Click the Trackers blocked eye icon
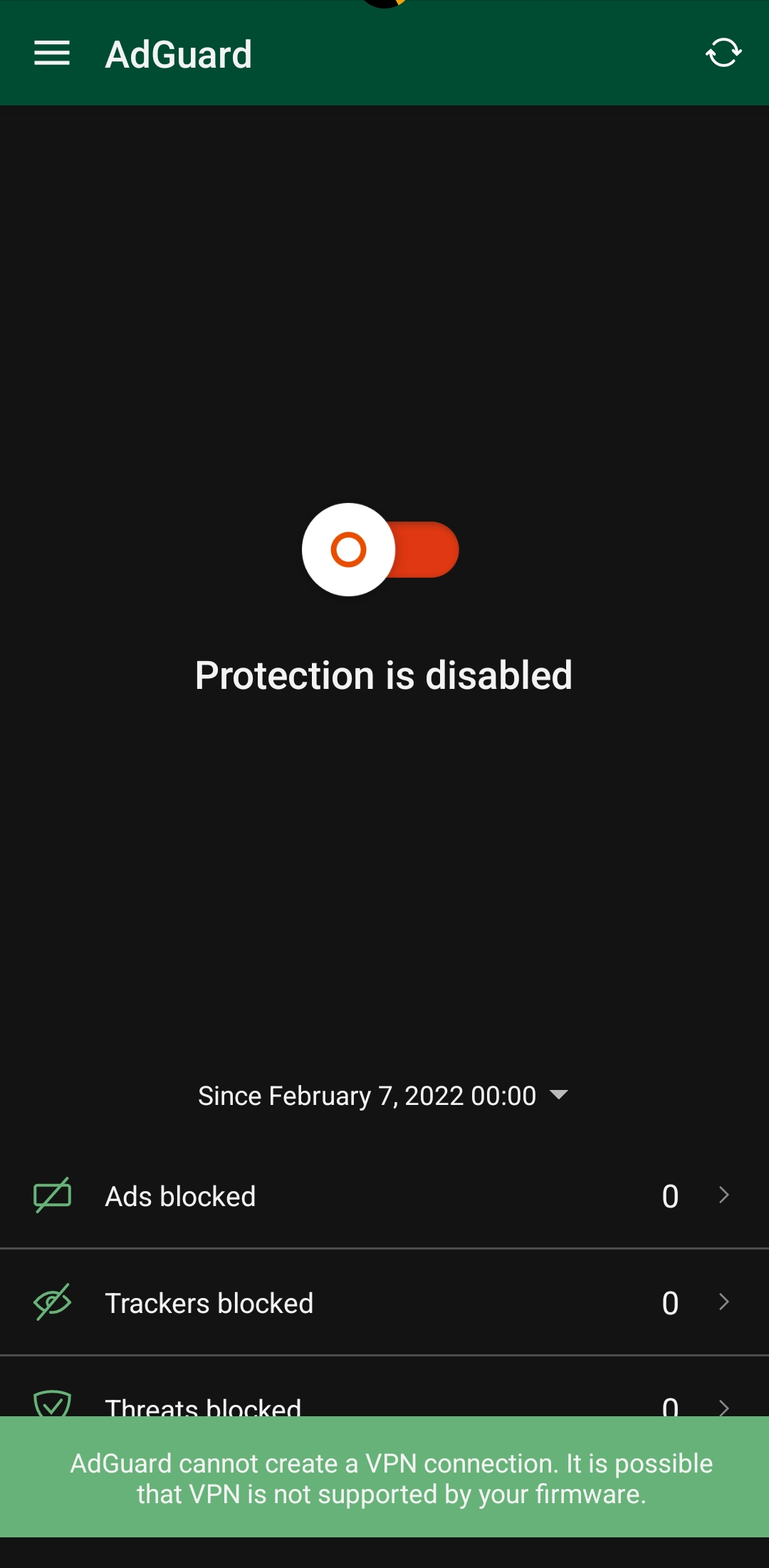This screenshot has height=1568, width=769. click(x=52, y=1302)
